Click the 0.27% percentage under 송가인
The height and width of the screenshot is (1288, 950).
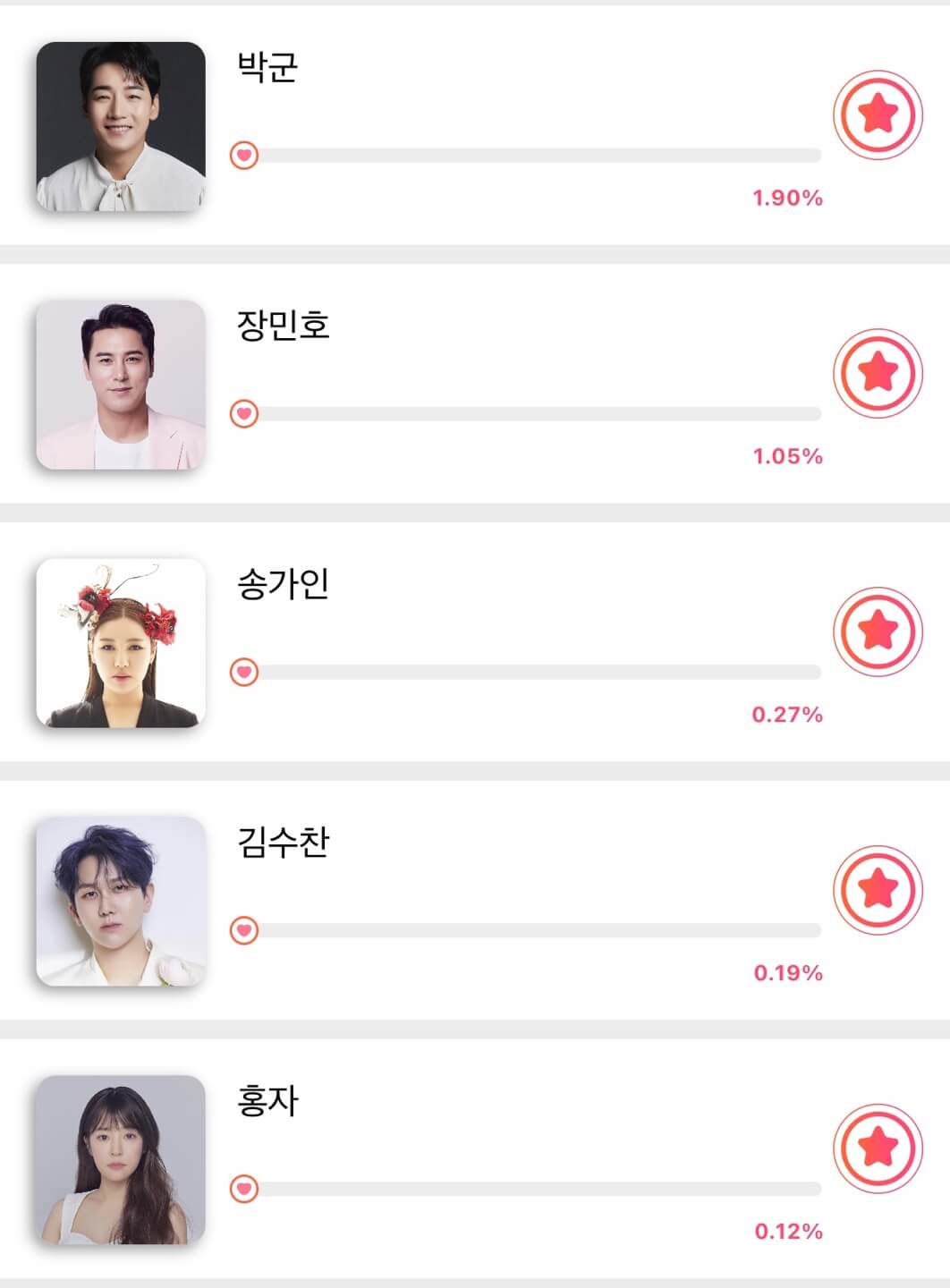tap(789, 712)
